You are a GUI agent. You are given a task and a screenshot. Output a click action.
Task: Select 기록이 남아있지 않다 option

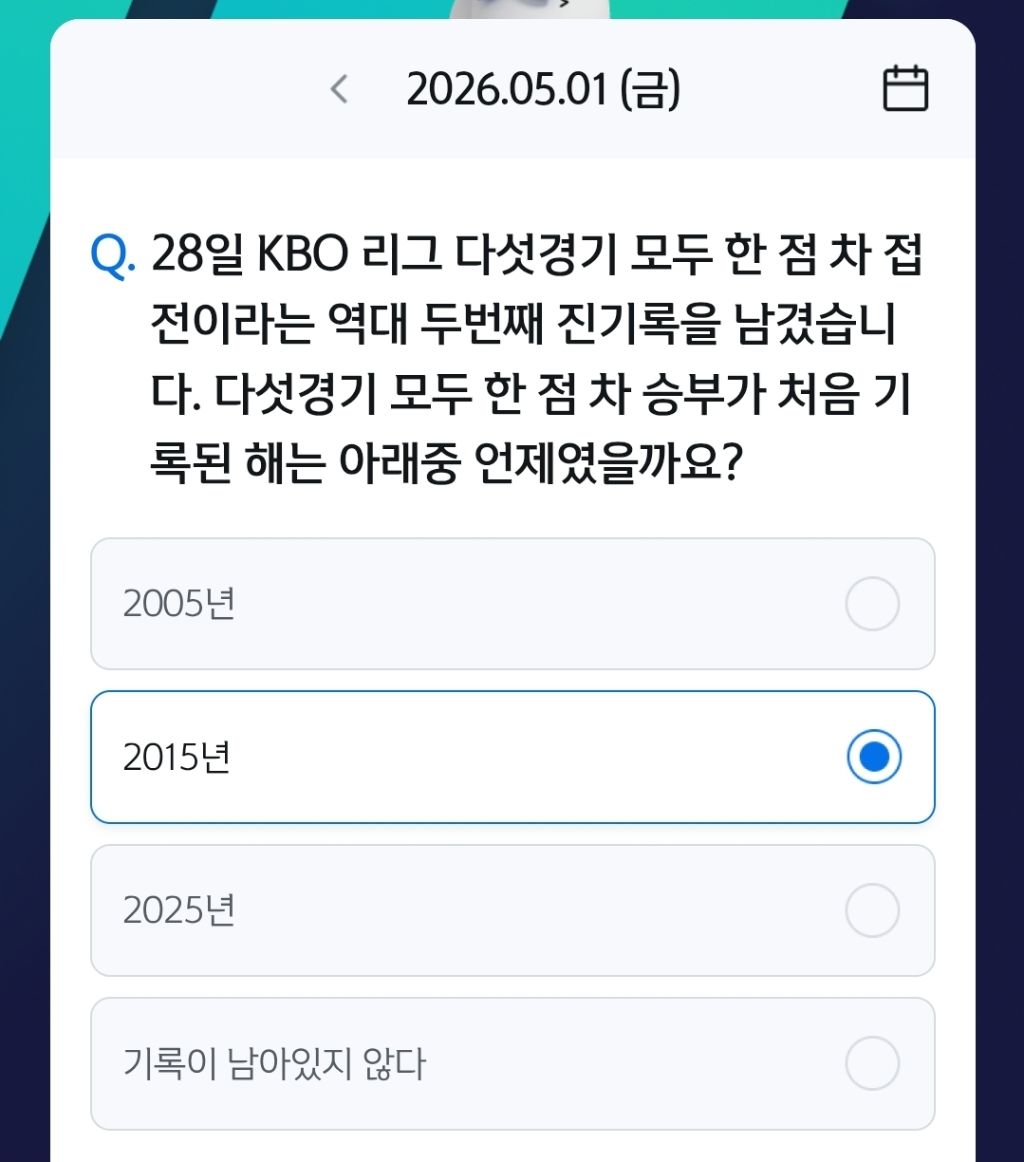513,1063
